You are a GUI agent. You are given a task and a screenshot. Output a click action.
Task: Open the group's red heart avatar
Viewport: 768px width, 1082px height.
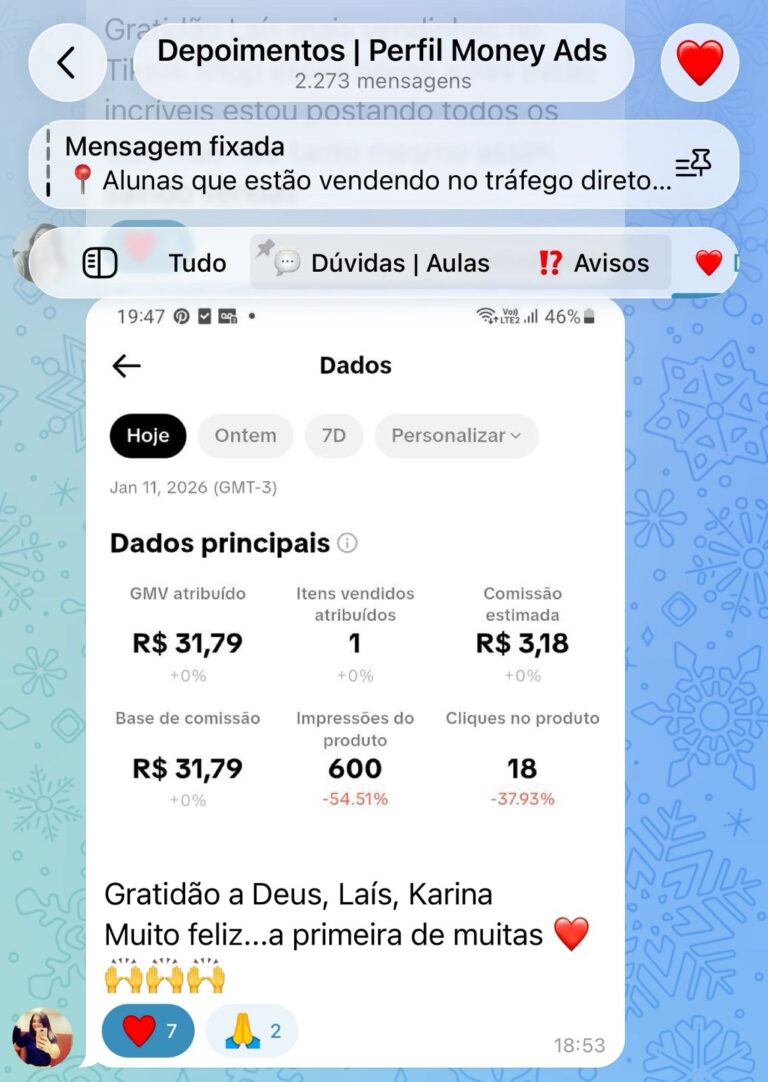pos(699,63)
